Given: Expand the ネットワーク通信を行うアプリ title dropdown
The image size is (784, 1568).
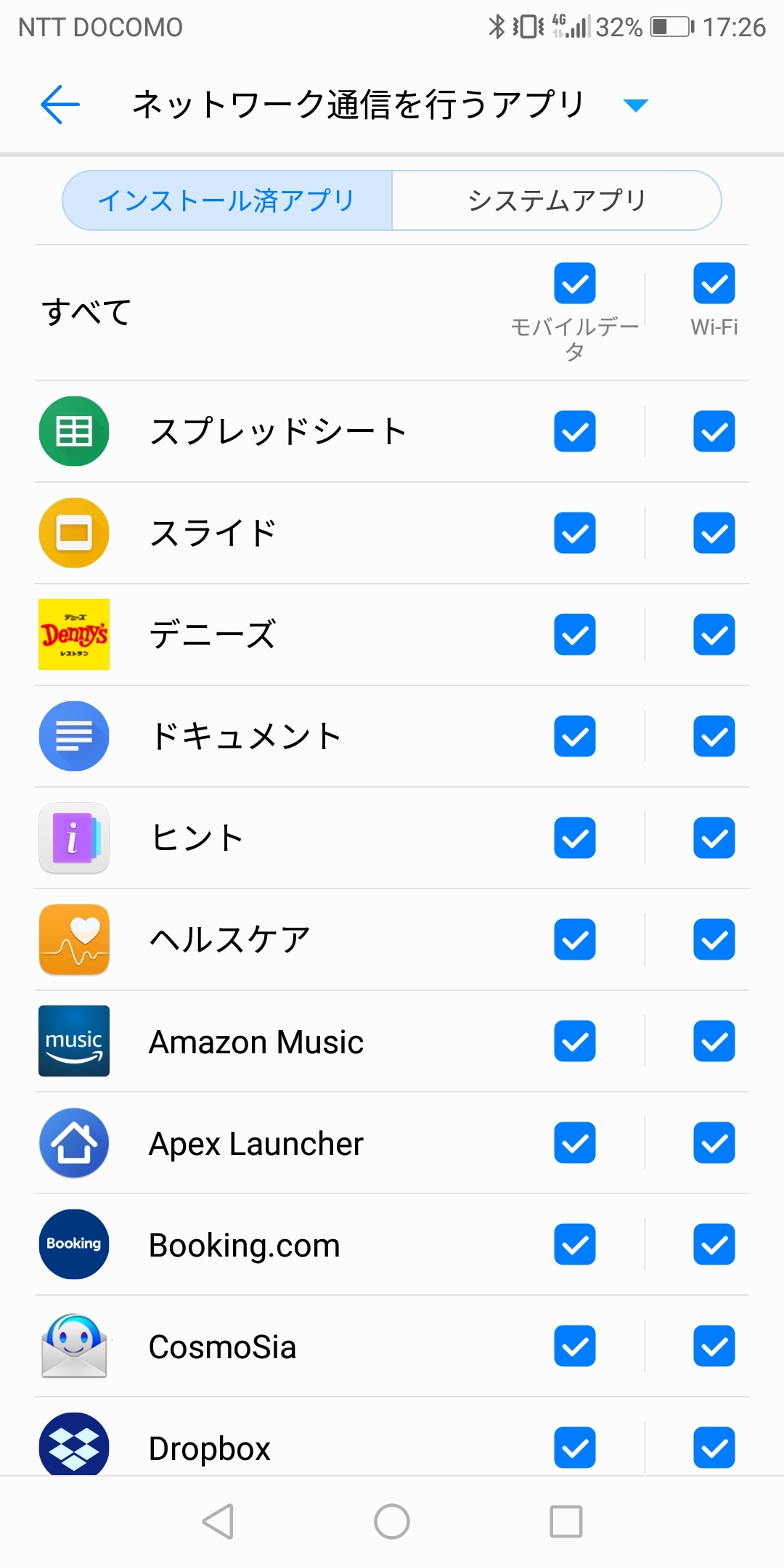Looking at the screenshot, I should (635, 106).
